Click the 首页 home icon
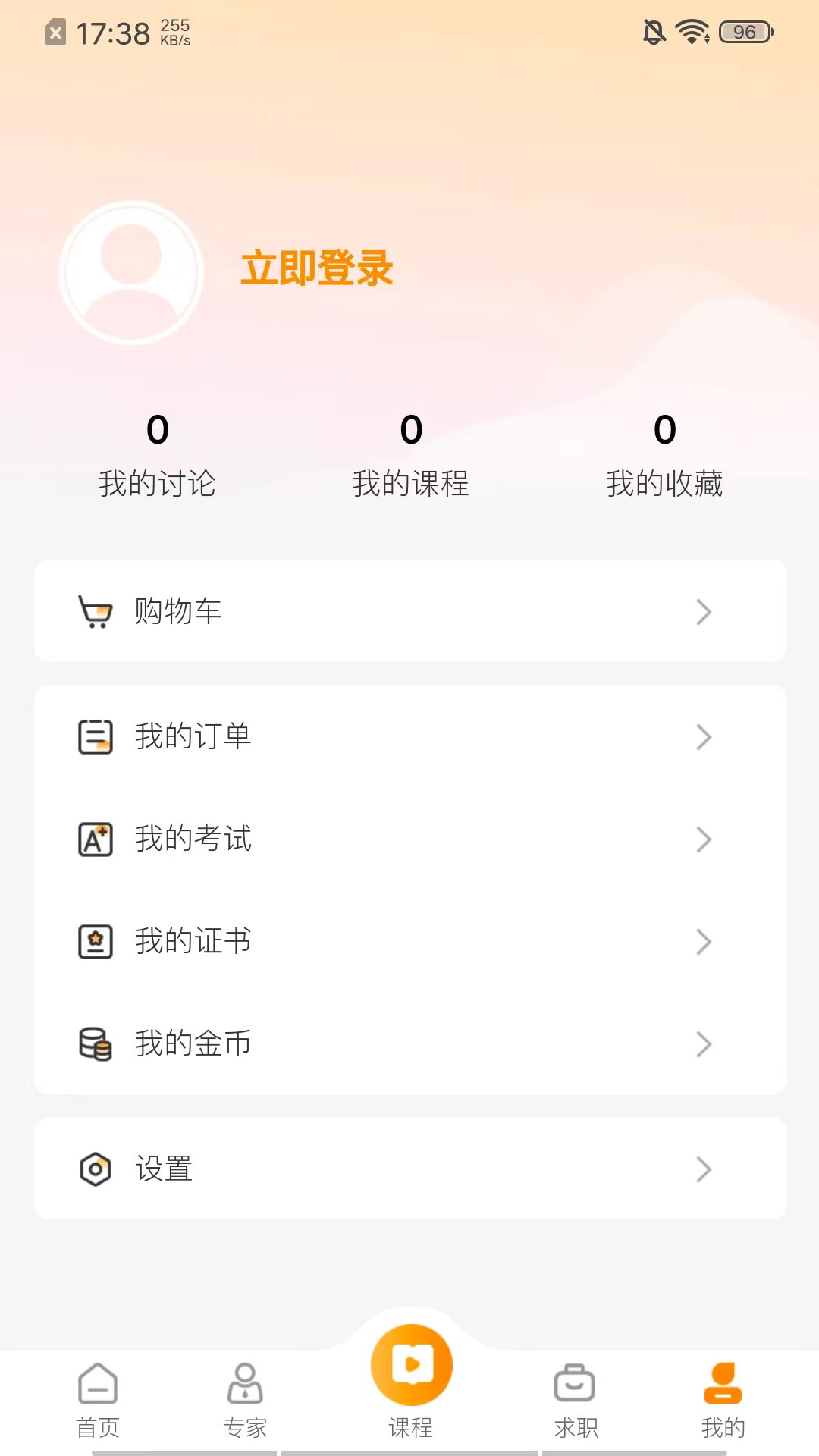Image resolution: width=819 pixels, height=1456 pixels. pos(98,1382)
